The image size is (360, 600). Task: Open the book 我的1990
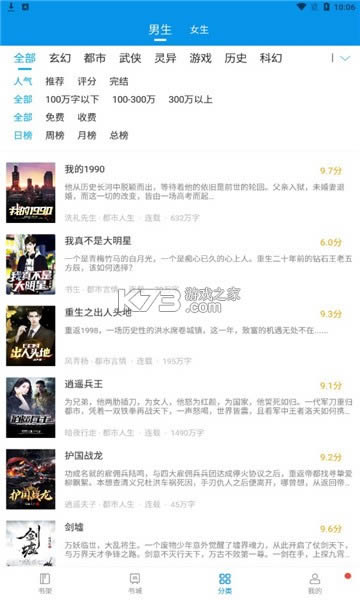click(x=180, y=192)
